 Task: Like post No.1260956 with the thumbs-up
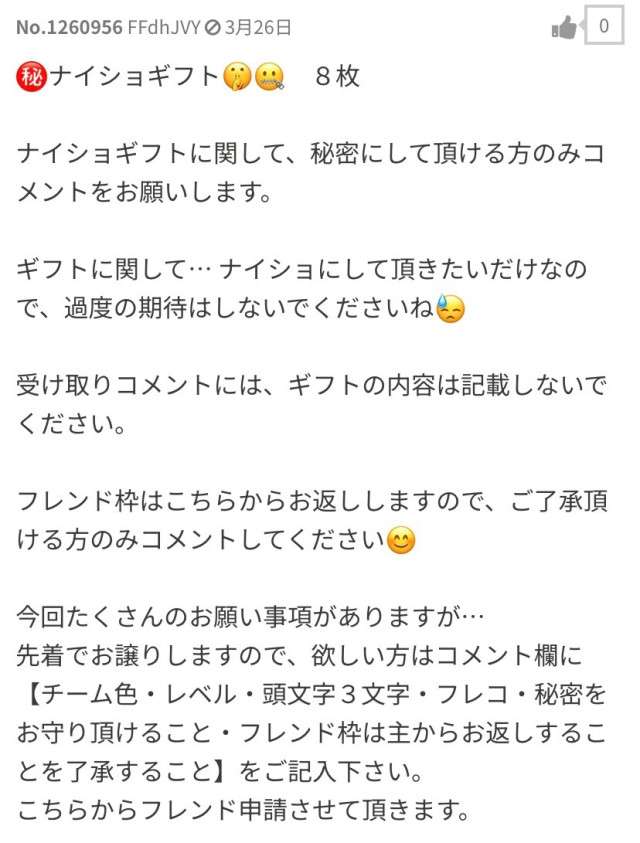coord(565,28)
